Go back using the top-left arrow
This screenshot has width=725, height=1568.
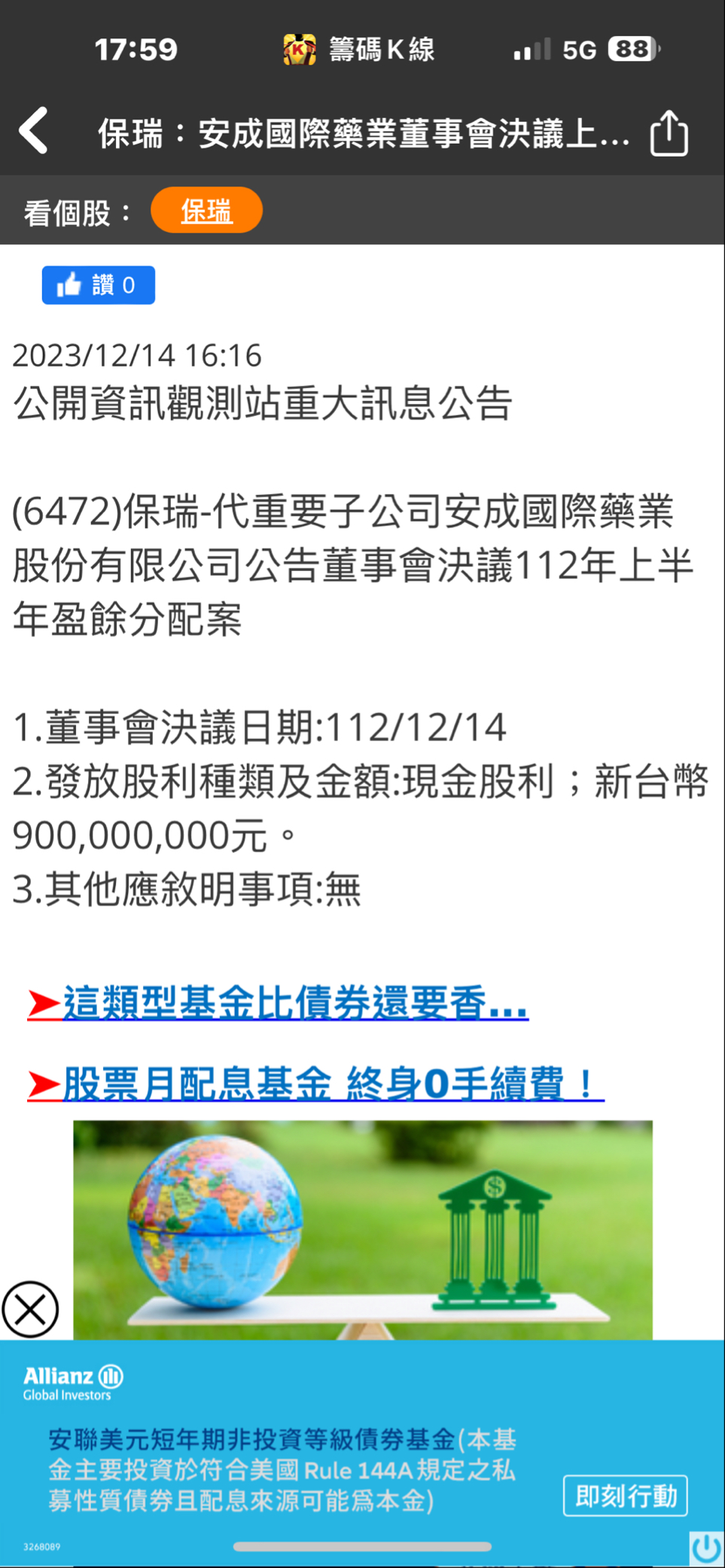click(34, 131)
